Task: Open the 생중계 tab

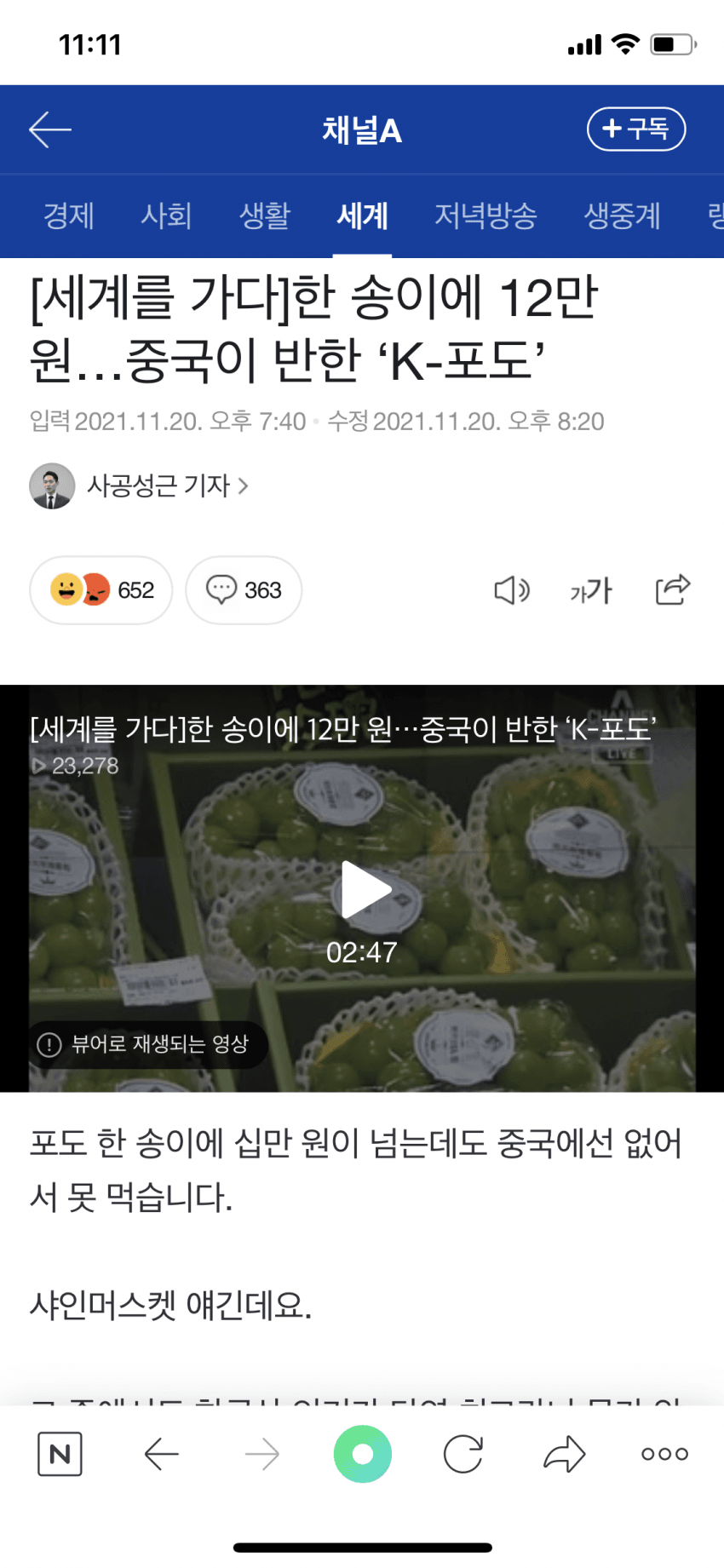Action: pyautogui.click(x=622, y=216)
